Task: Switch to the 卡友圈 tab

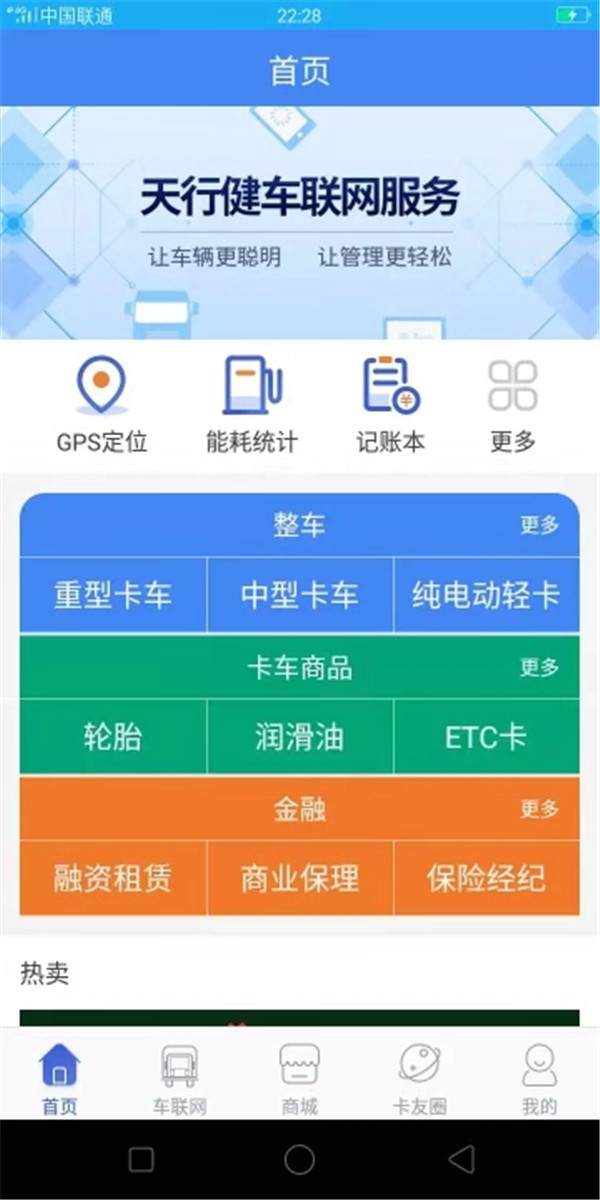Action: point(420,1078)
